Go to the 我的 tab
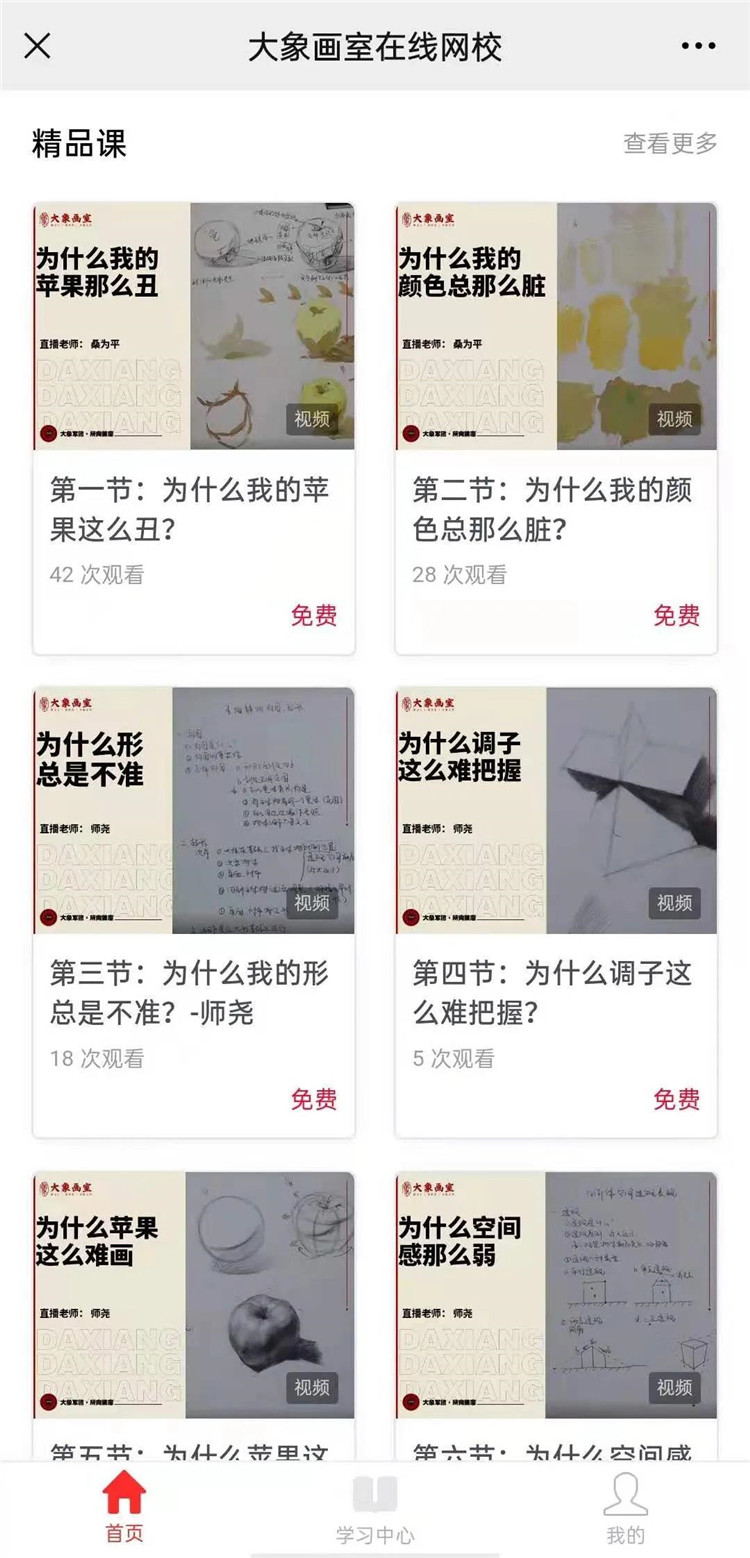 pos(625,1508)
